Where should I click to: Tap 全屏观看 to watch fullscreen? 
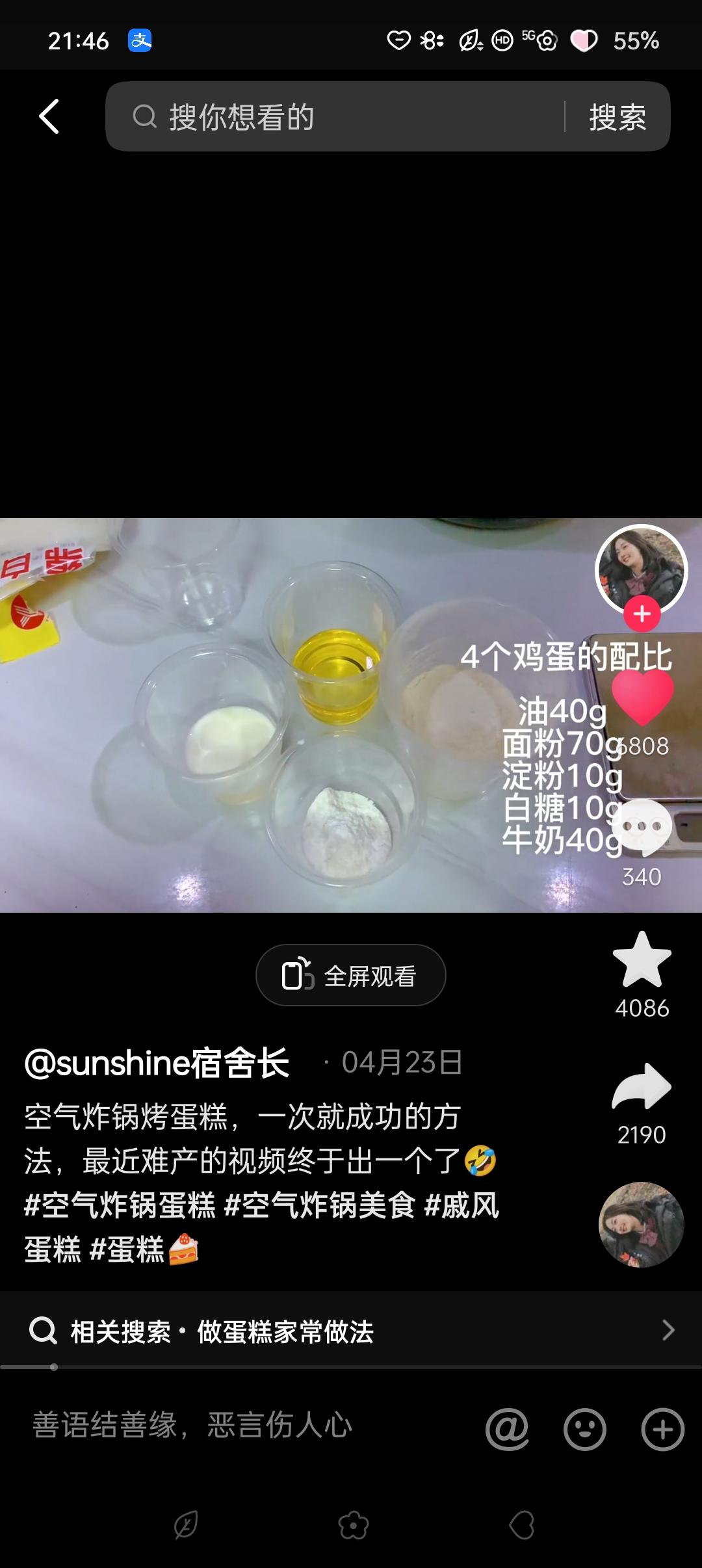[350, 974]
